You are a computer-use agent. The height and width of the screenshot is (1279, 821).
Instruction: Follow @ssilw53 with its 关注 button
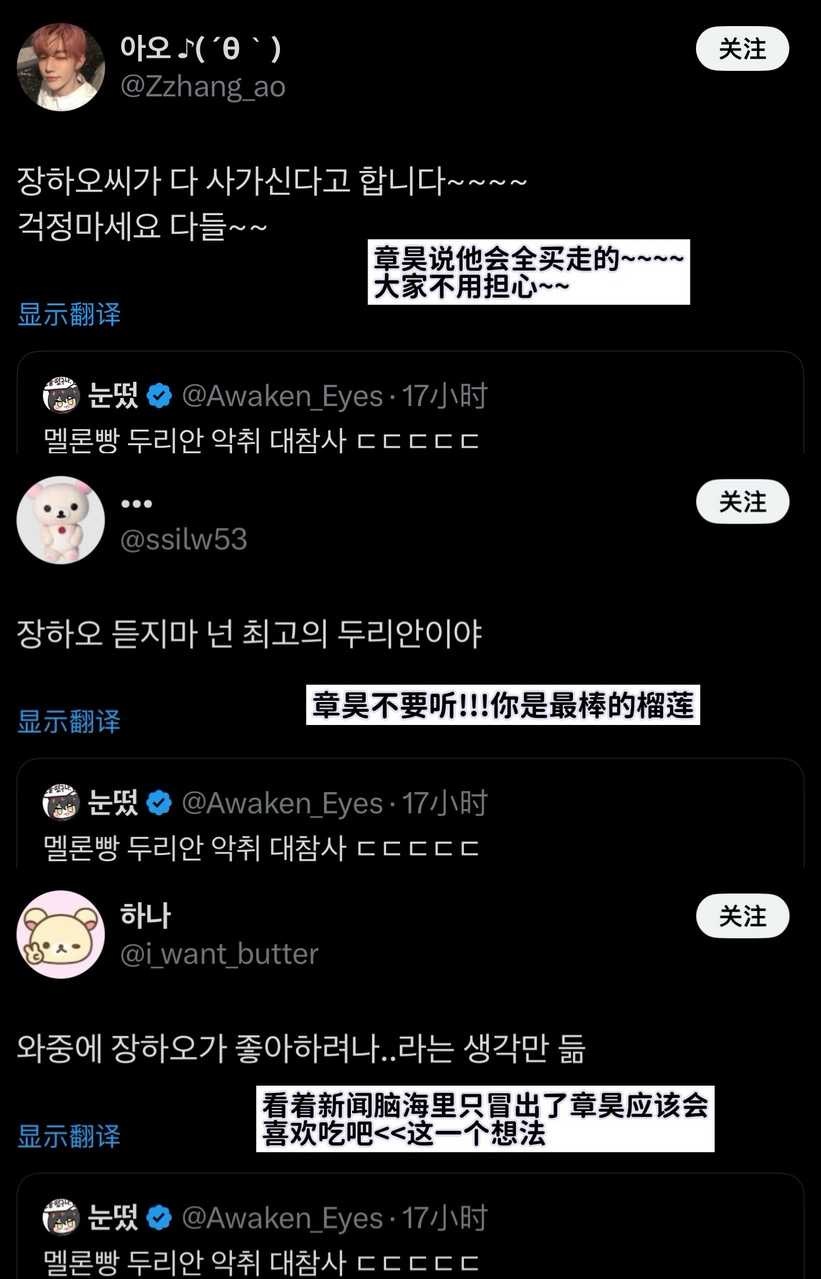tap(741, 501)
